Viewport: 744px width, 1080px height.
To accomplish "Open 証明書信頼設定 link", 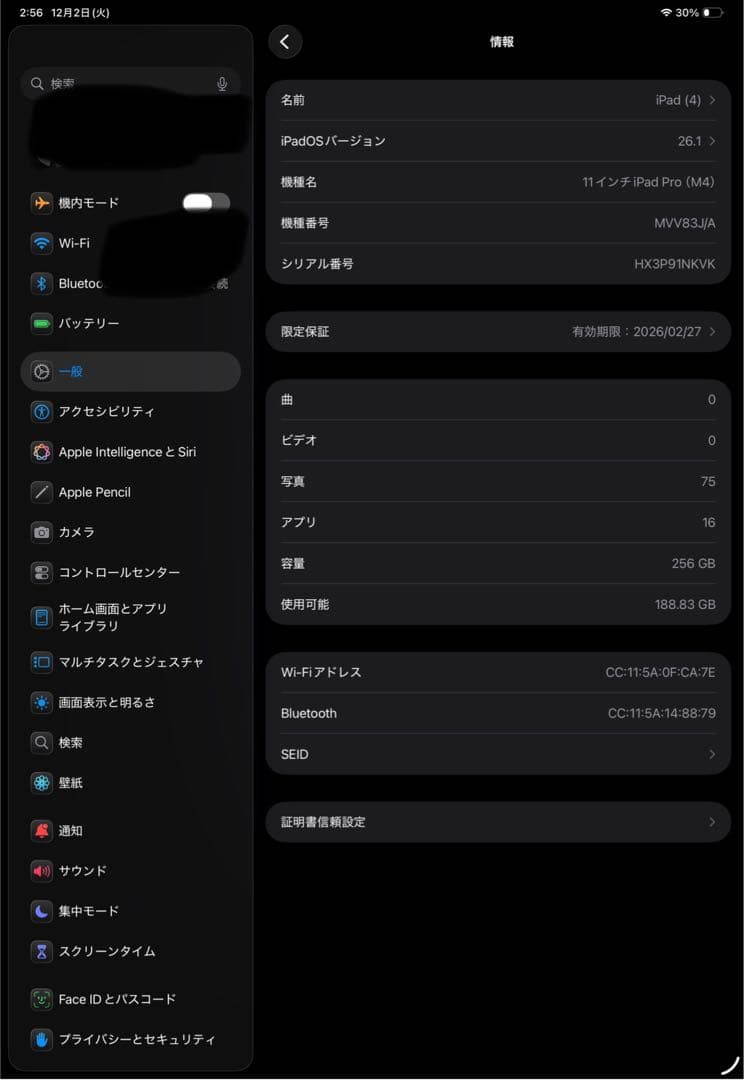I will tap(497, 821).
